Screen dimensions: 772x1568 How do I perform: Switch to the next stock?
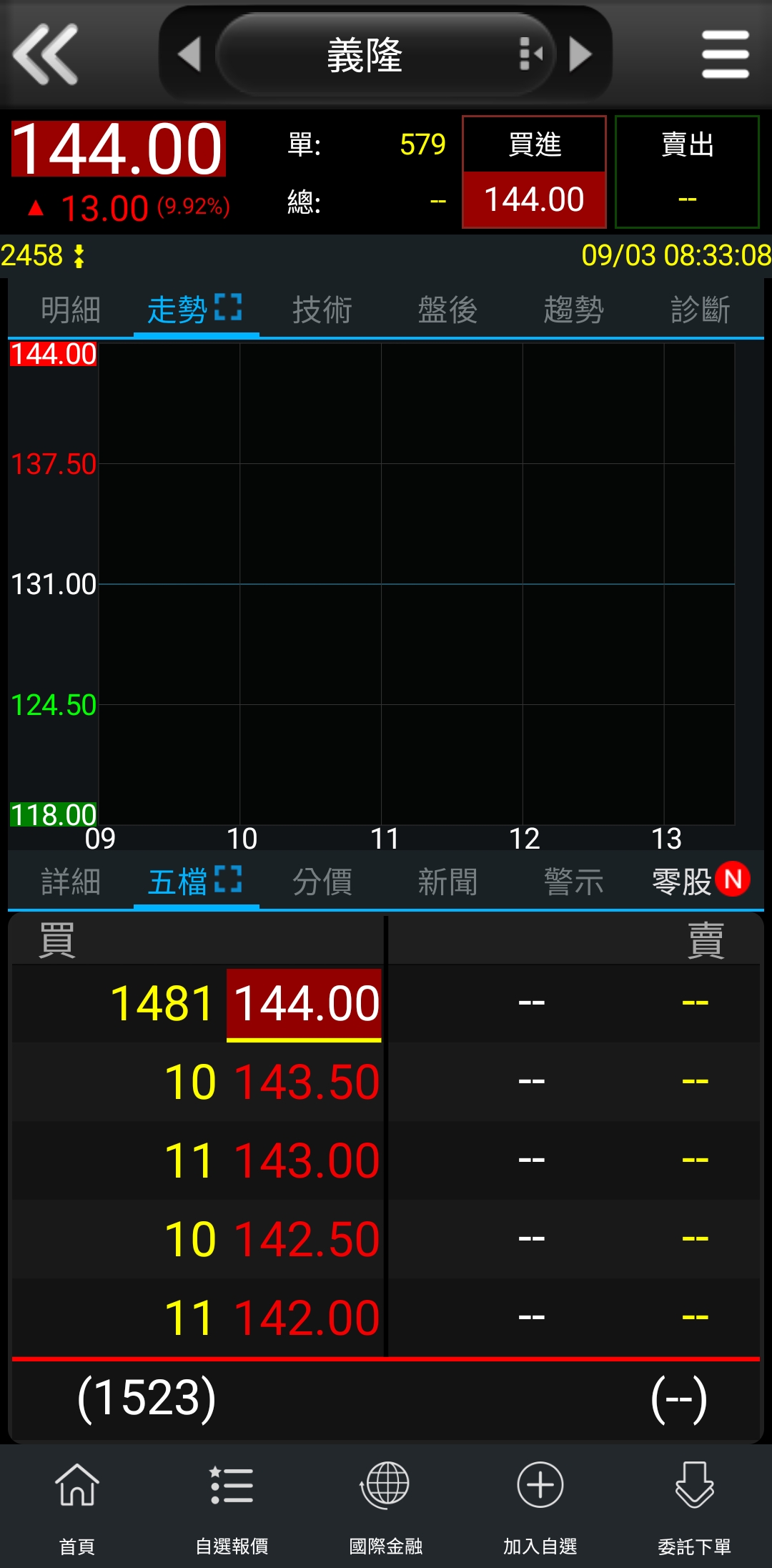(x=580, y=54)
